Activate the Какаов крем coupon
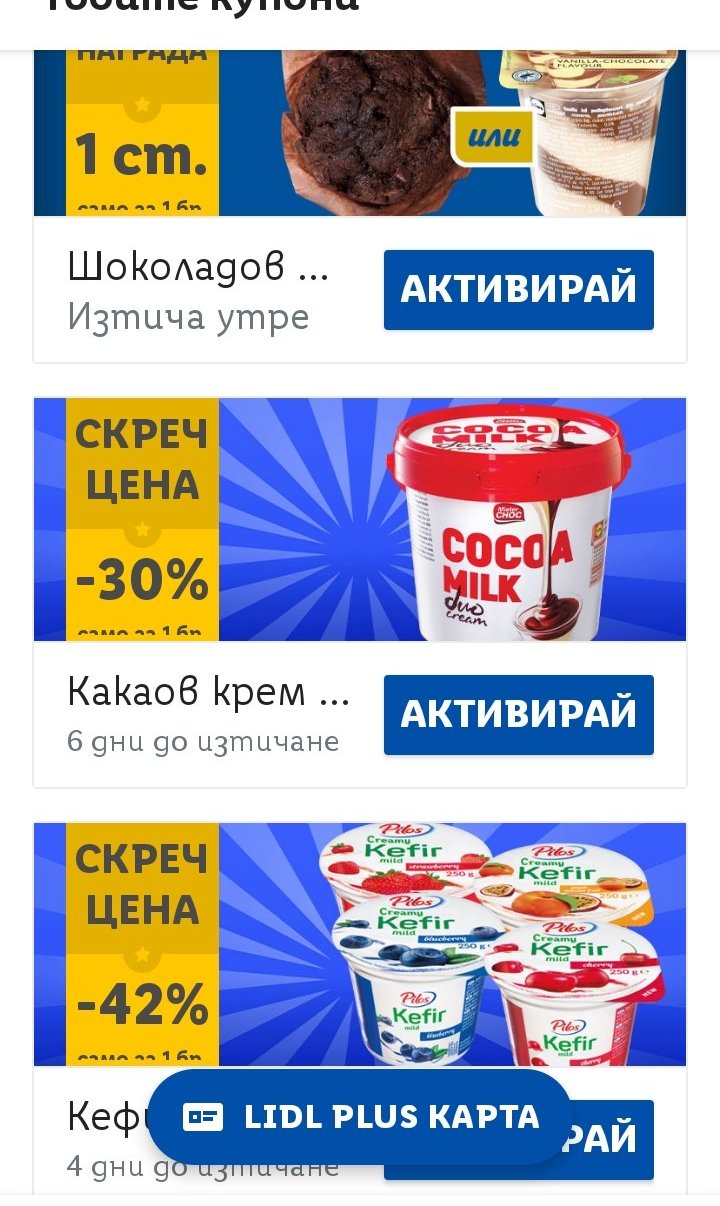 [518, 714]
